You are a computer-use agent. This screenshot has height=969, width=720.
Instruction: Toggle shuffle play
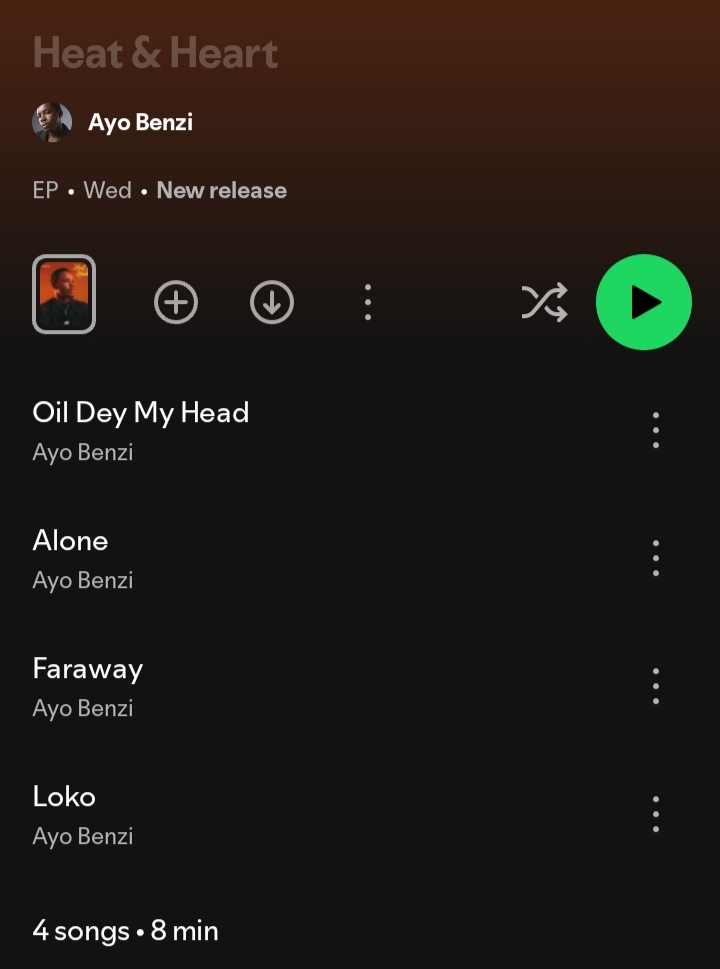coord(544,302)
